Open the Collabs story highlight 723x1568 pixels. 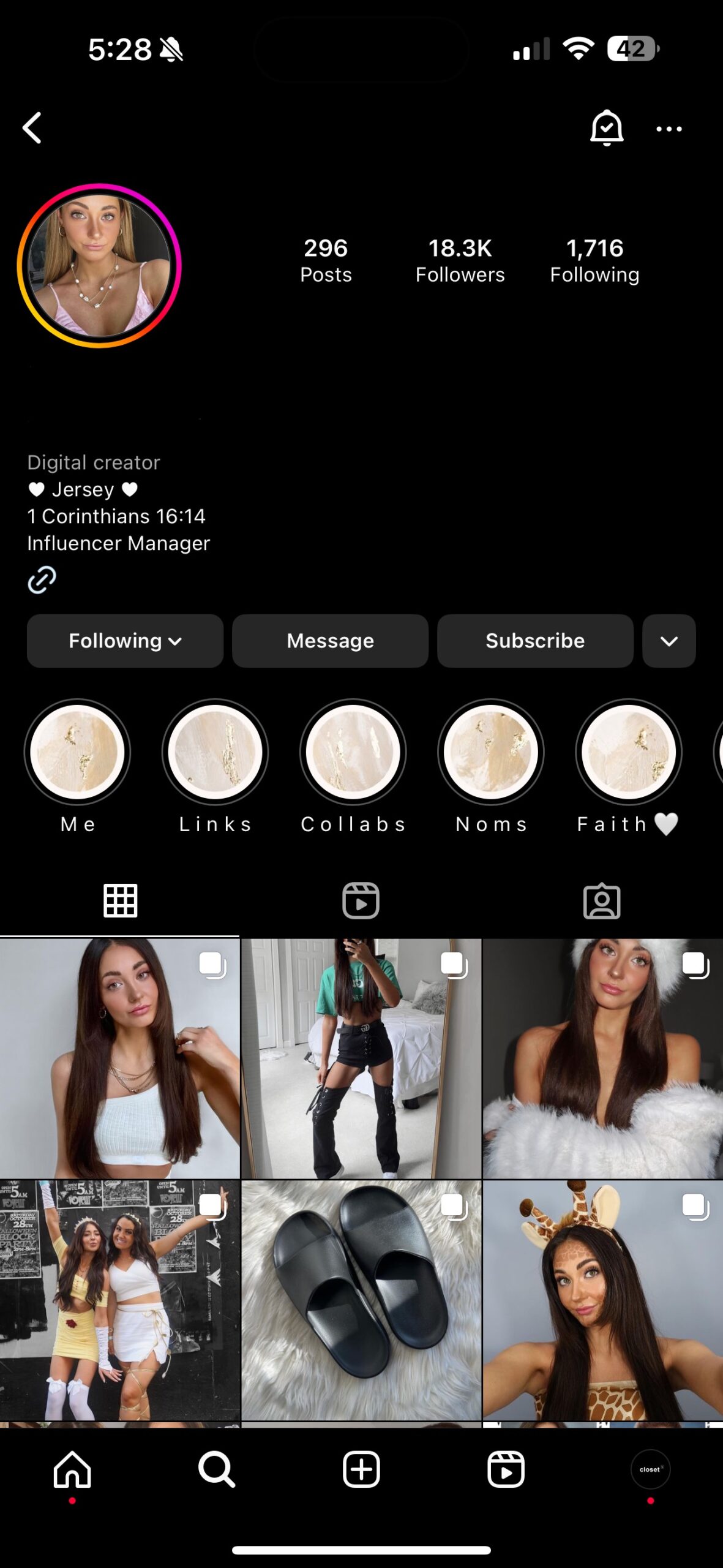click(x=353, y=752)
